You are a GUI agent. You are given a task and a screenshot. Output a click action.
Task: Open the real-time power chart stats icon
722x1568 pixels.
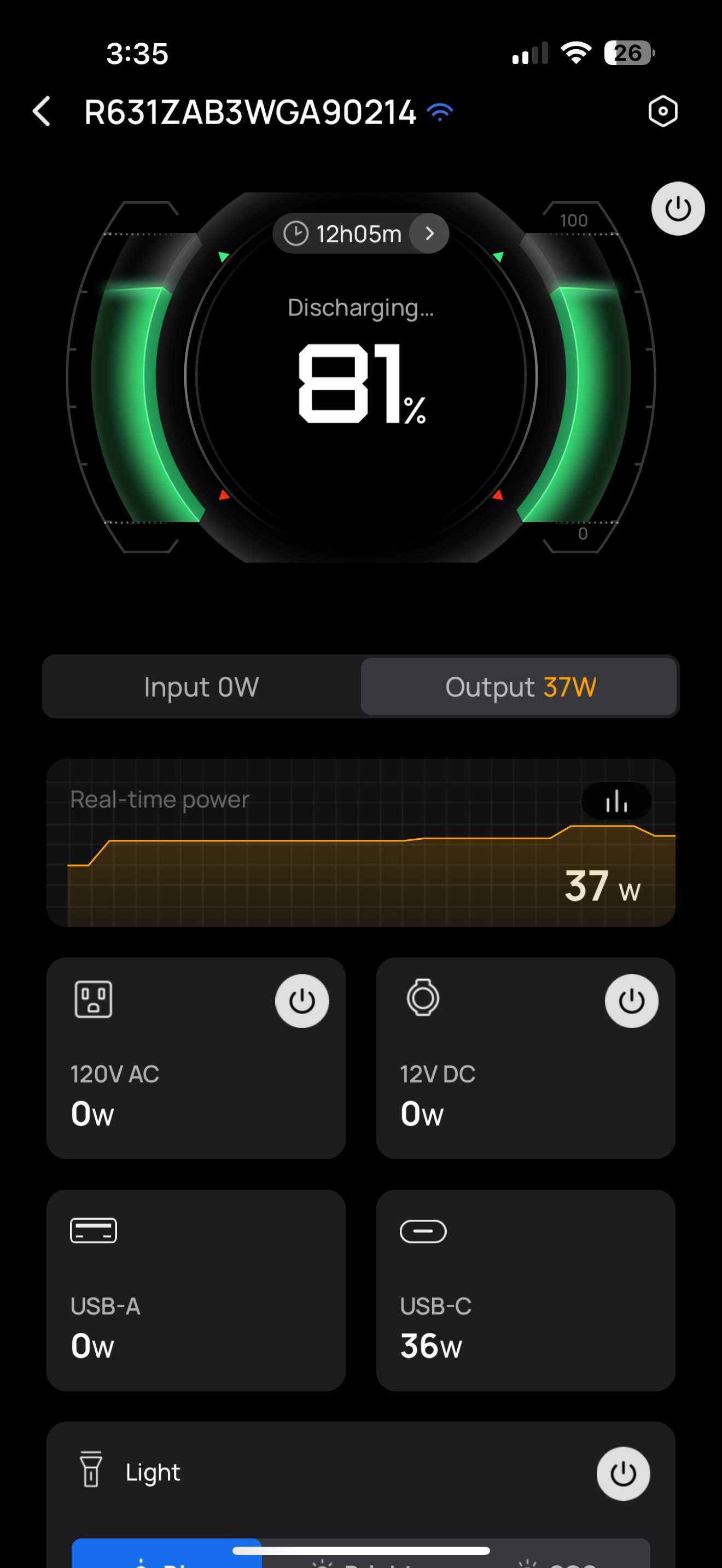click(x=616, y=800)
